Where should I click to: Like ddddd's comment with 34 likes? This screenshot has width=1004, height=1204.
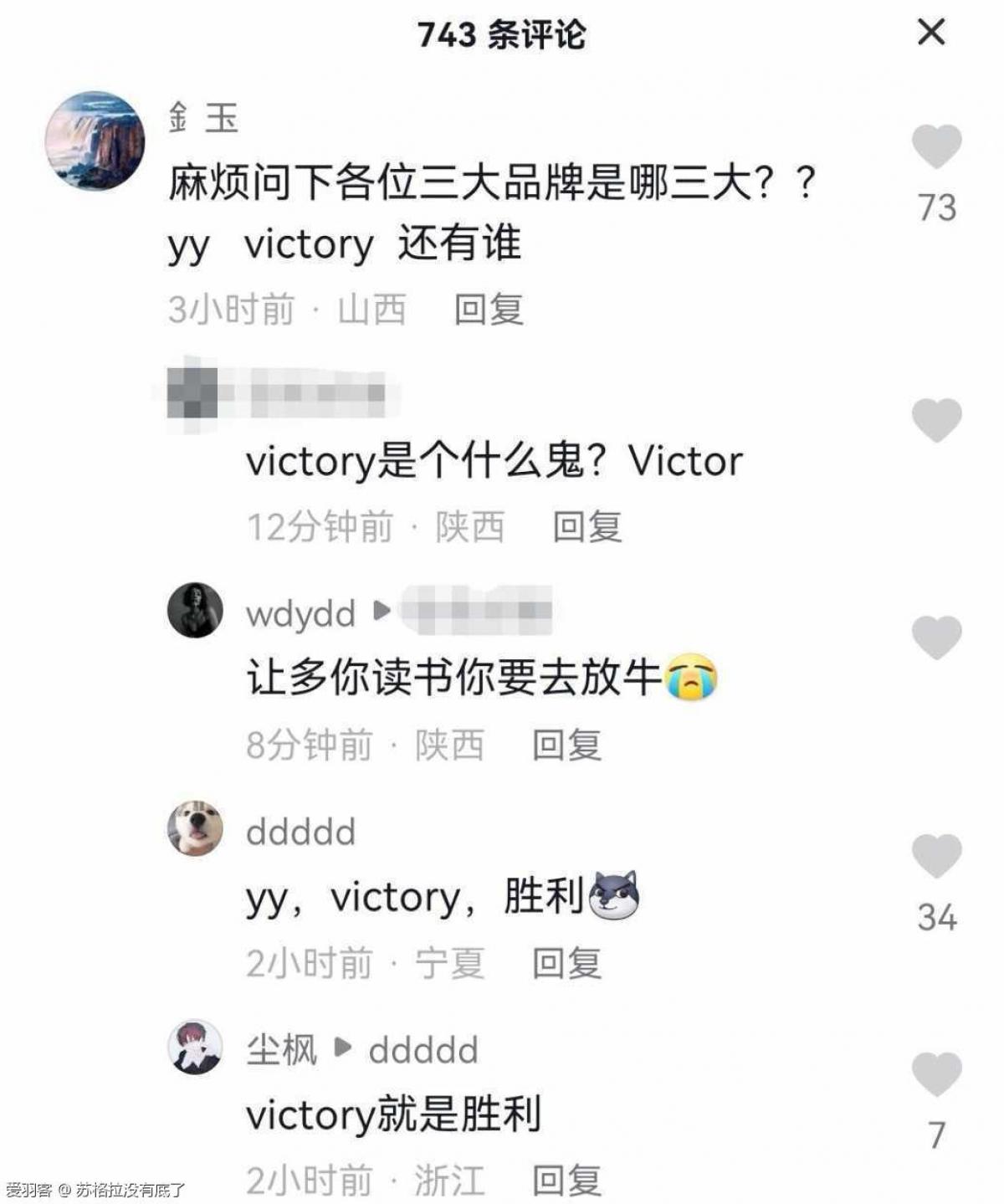(936, 856)
